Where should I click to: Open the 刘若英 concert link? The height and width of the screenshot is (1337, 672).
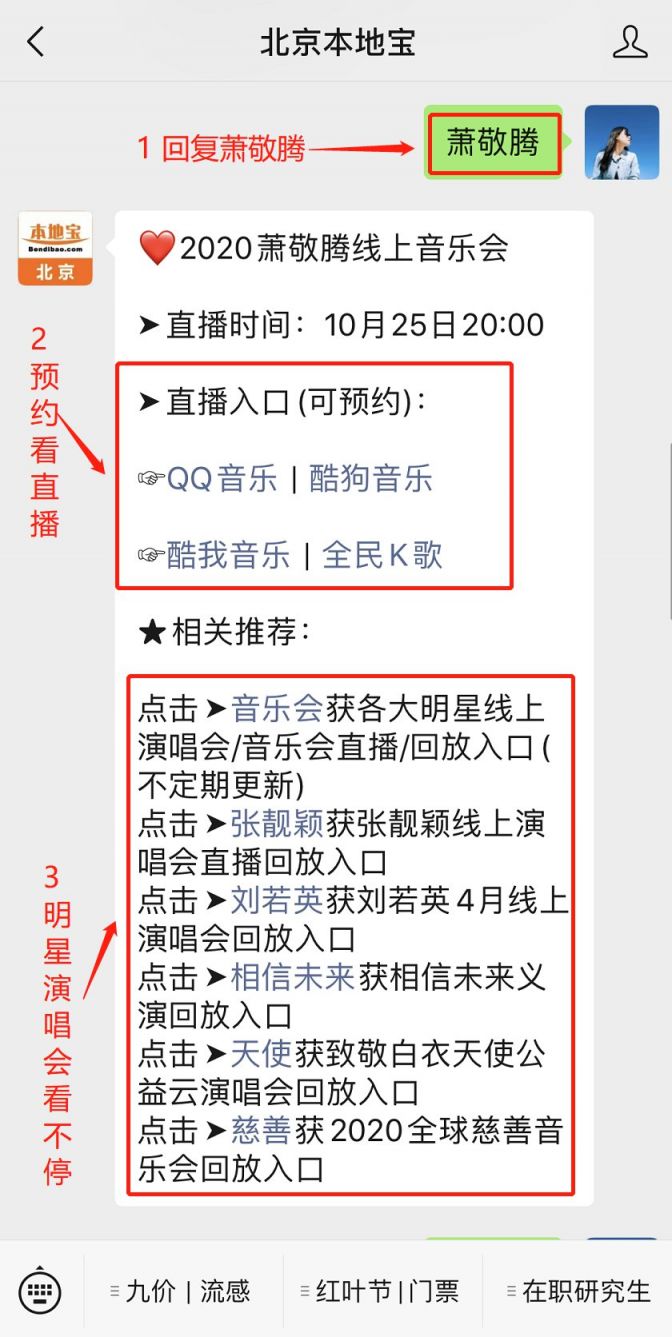(x=276, y=900)
